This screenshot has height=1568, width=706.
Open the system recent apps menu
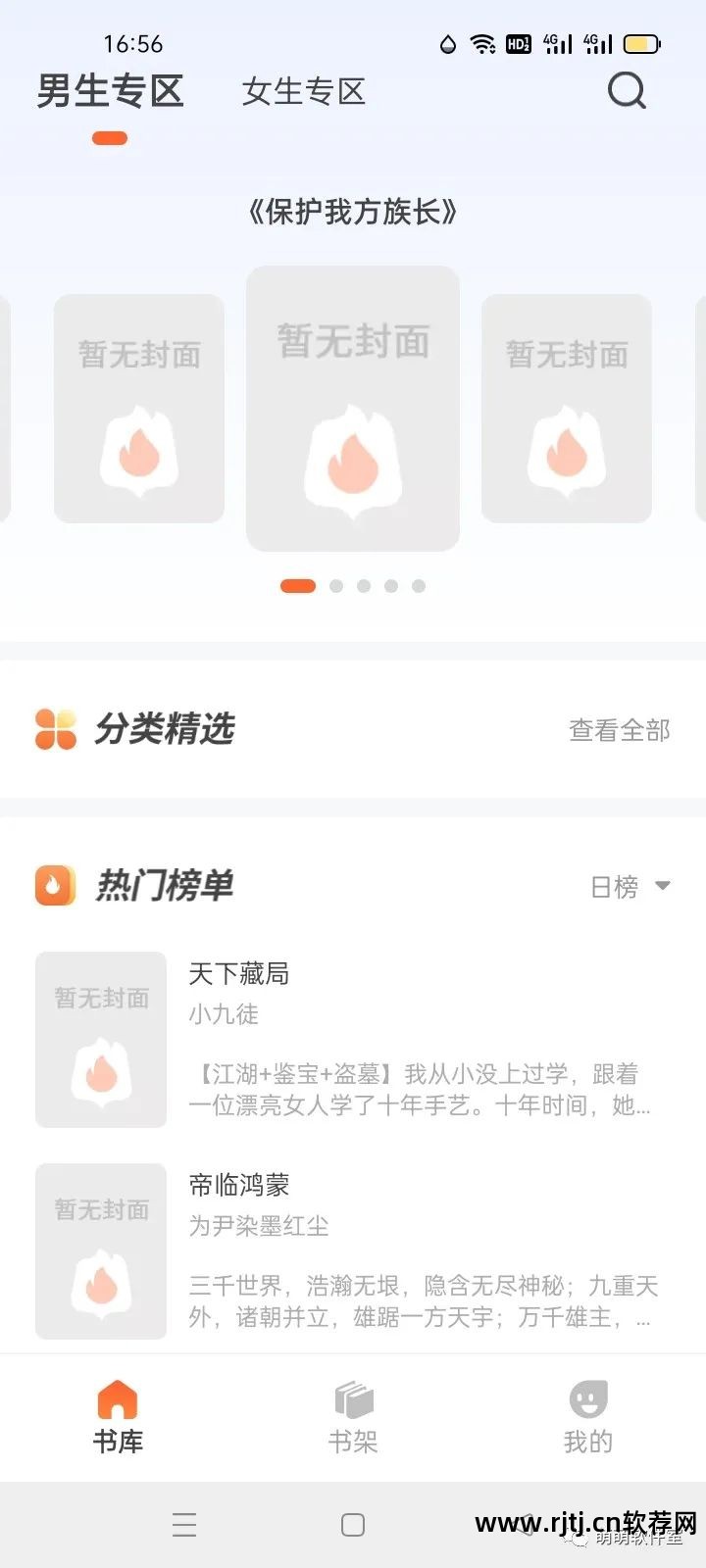tap(184, 1525)
